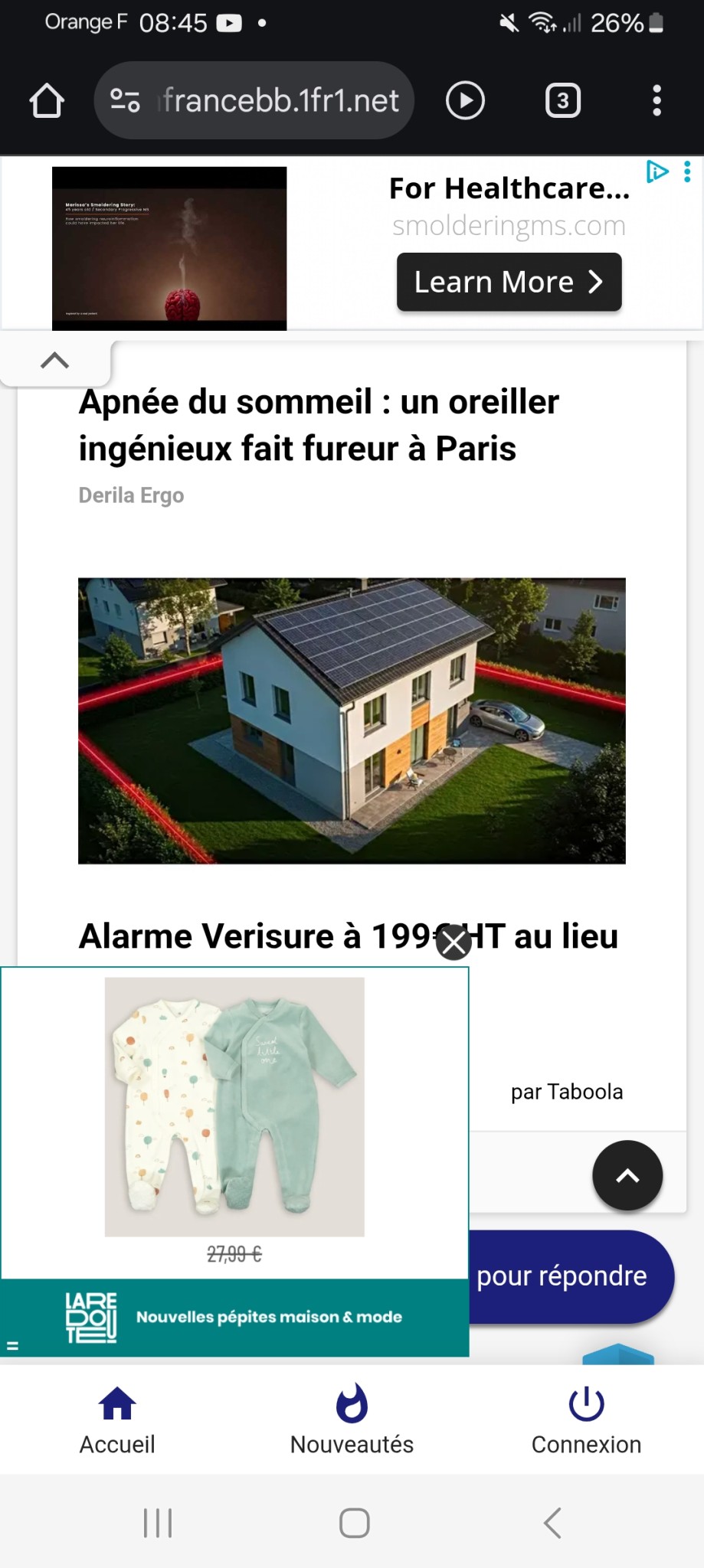Open the par Taboola link
This screenshot has height=1568, width=704.
point(567,1091)
